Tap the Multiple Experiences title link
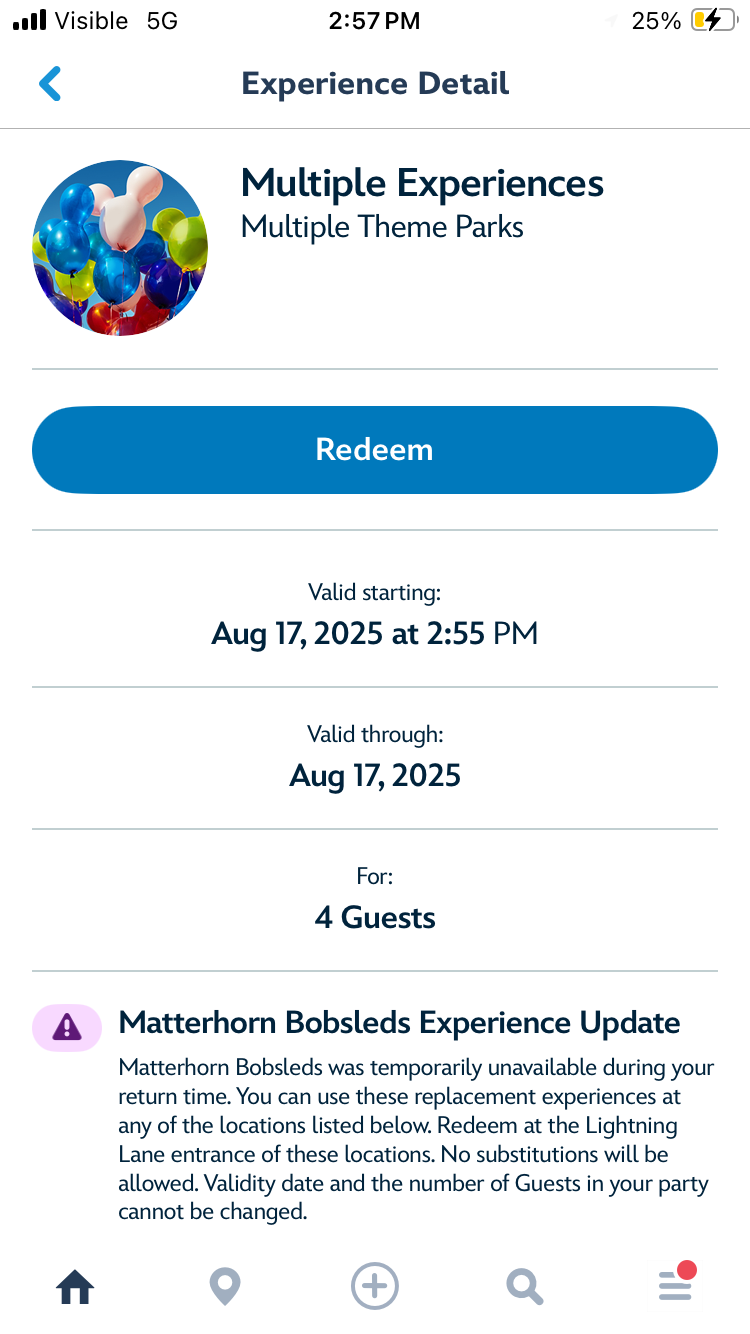750x1334 pixels. click(x=421, y=183)
